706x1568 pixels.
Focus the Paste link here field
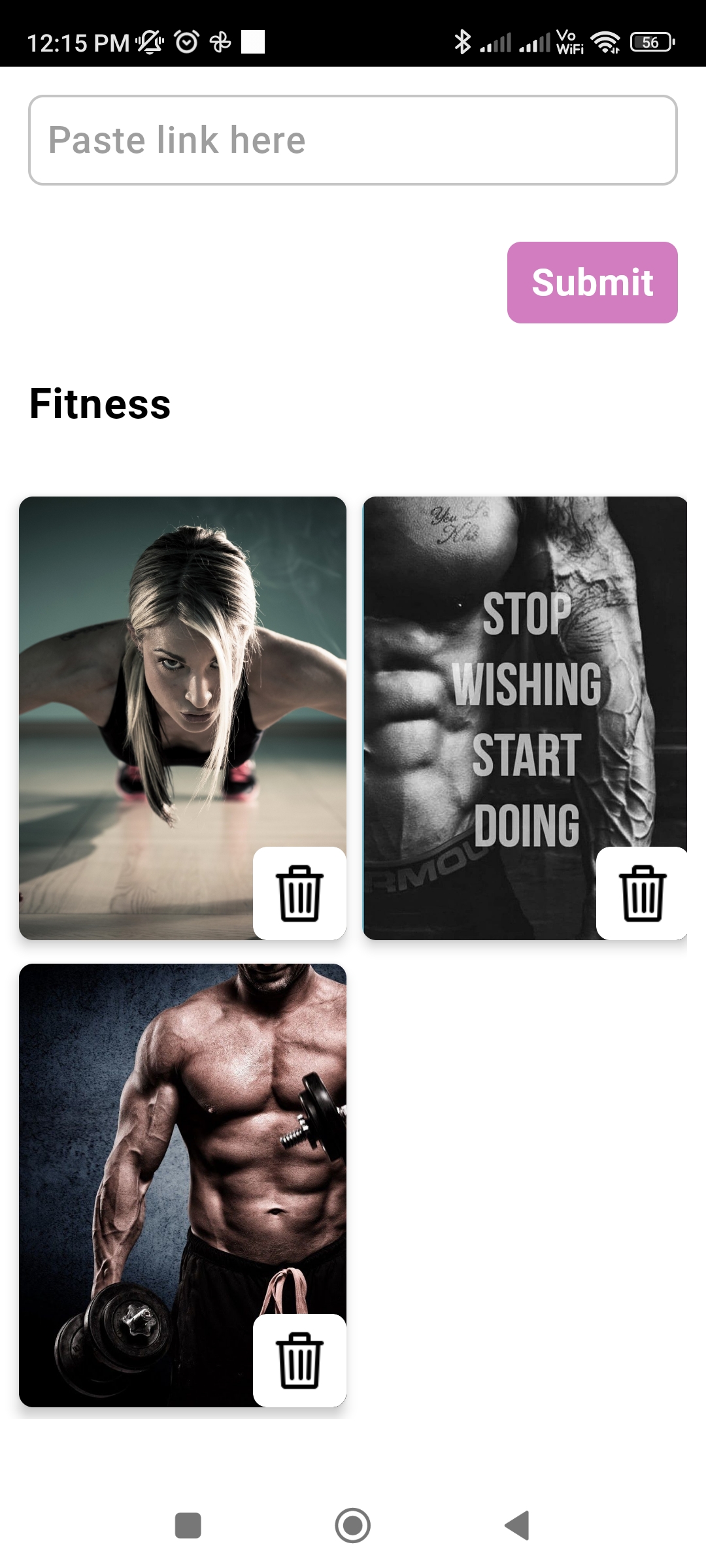(352, 140)
